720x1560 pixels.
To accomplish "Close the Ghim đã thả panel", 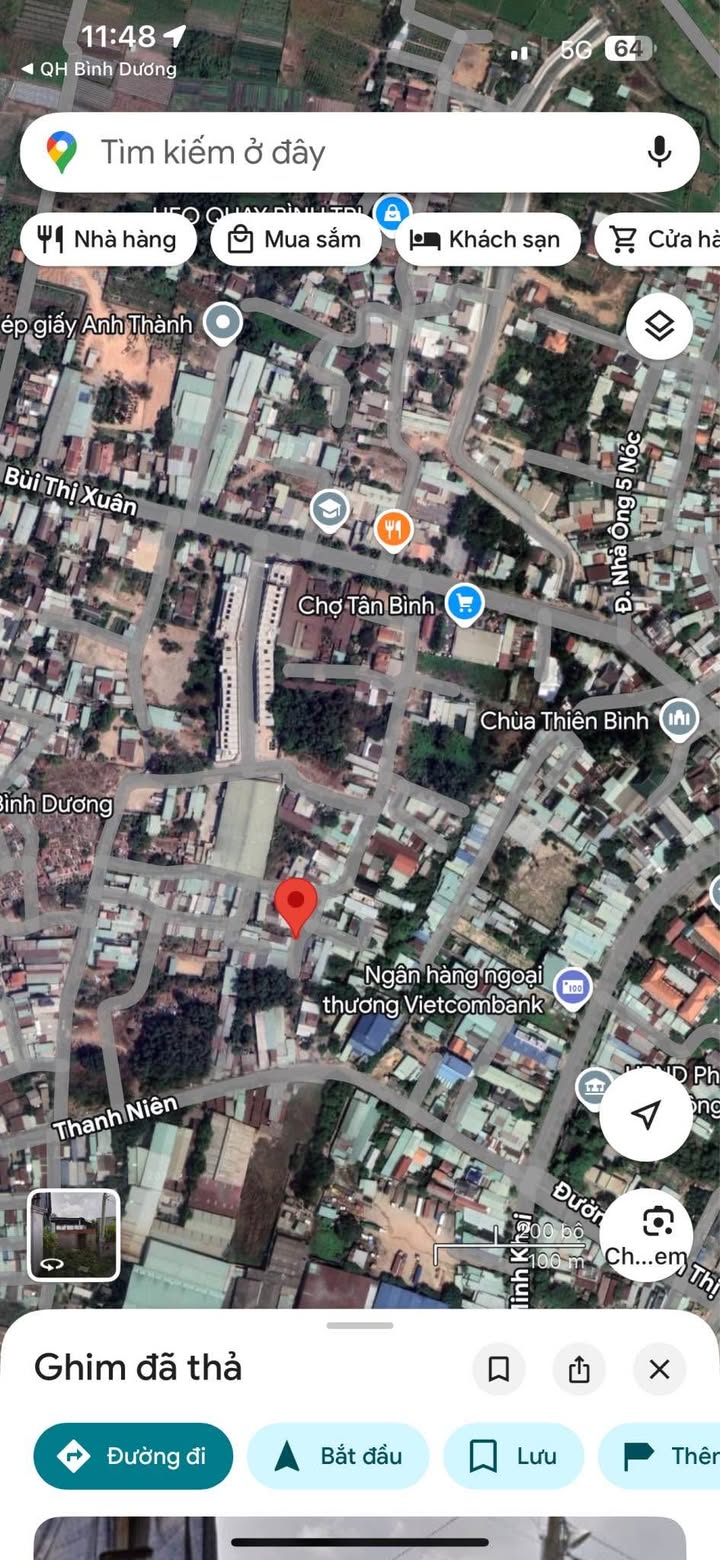I will [659, 1369].
